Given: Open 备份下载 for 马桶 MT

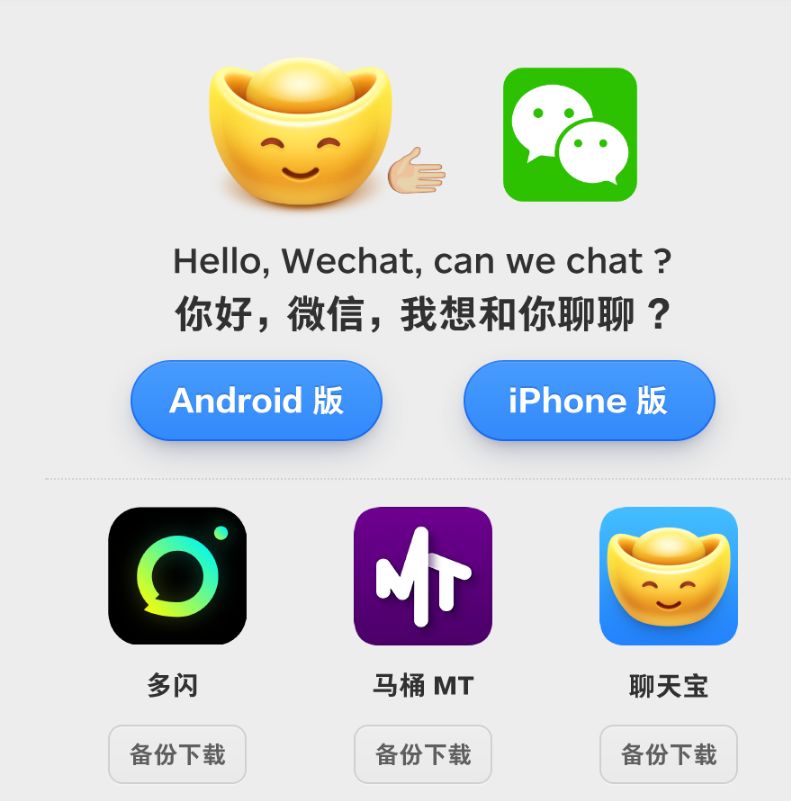Looking at the screenshot, I should point(422,754).
